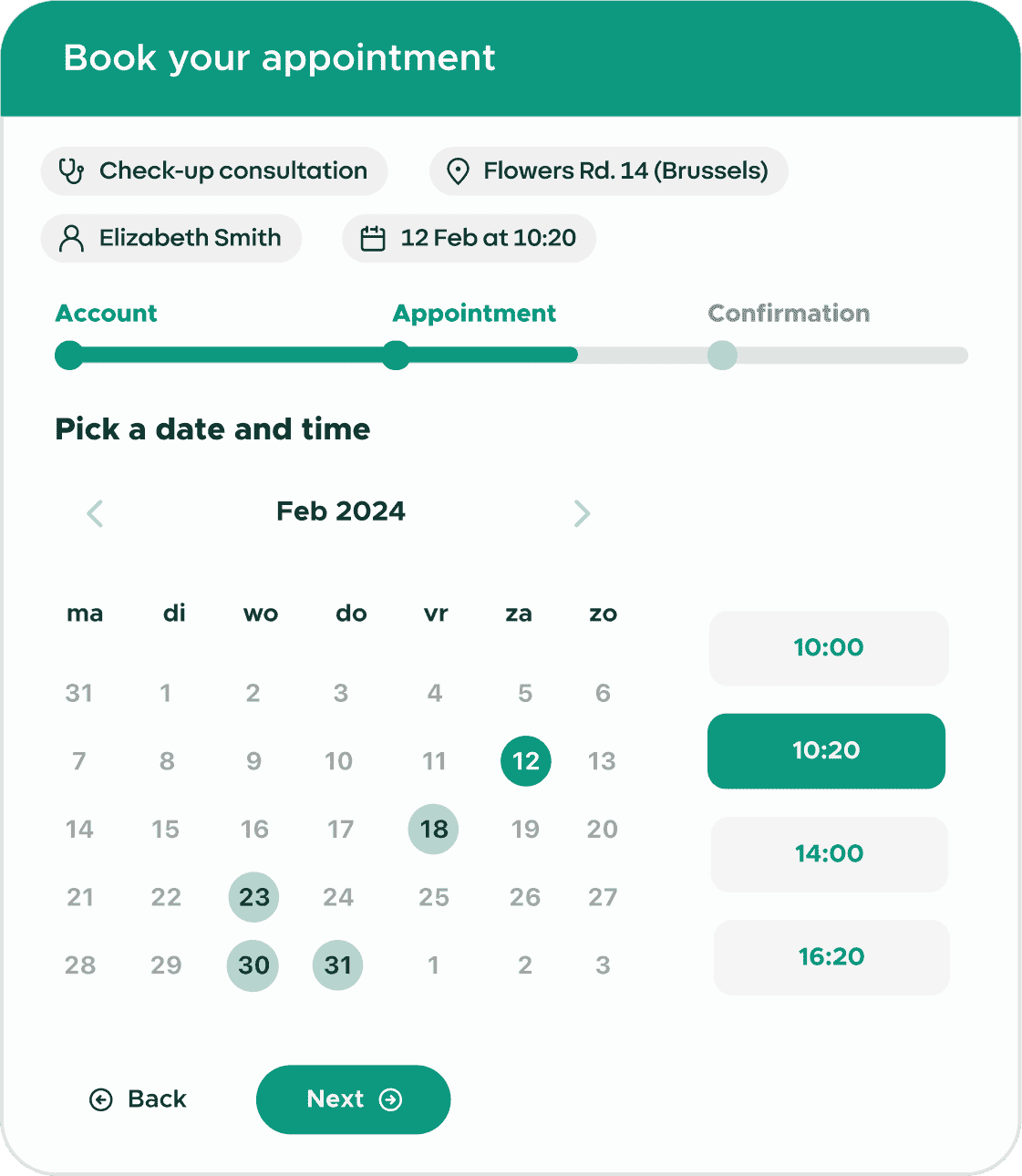The image size is (1022, 1176).
Task: Go back to the previous step
Action: [139, 1099]
